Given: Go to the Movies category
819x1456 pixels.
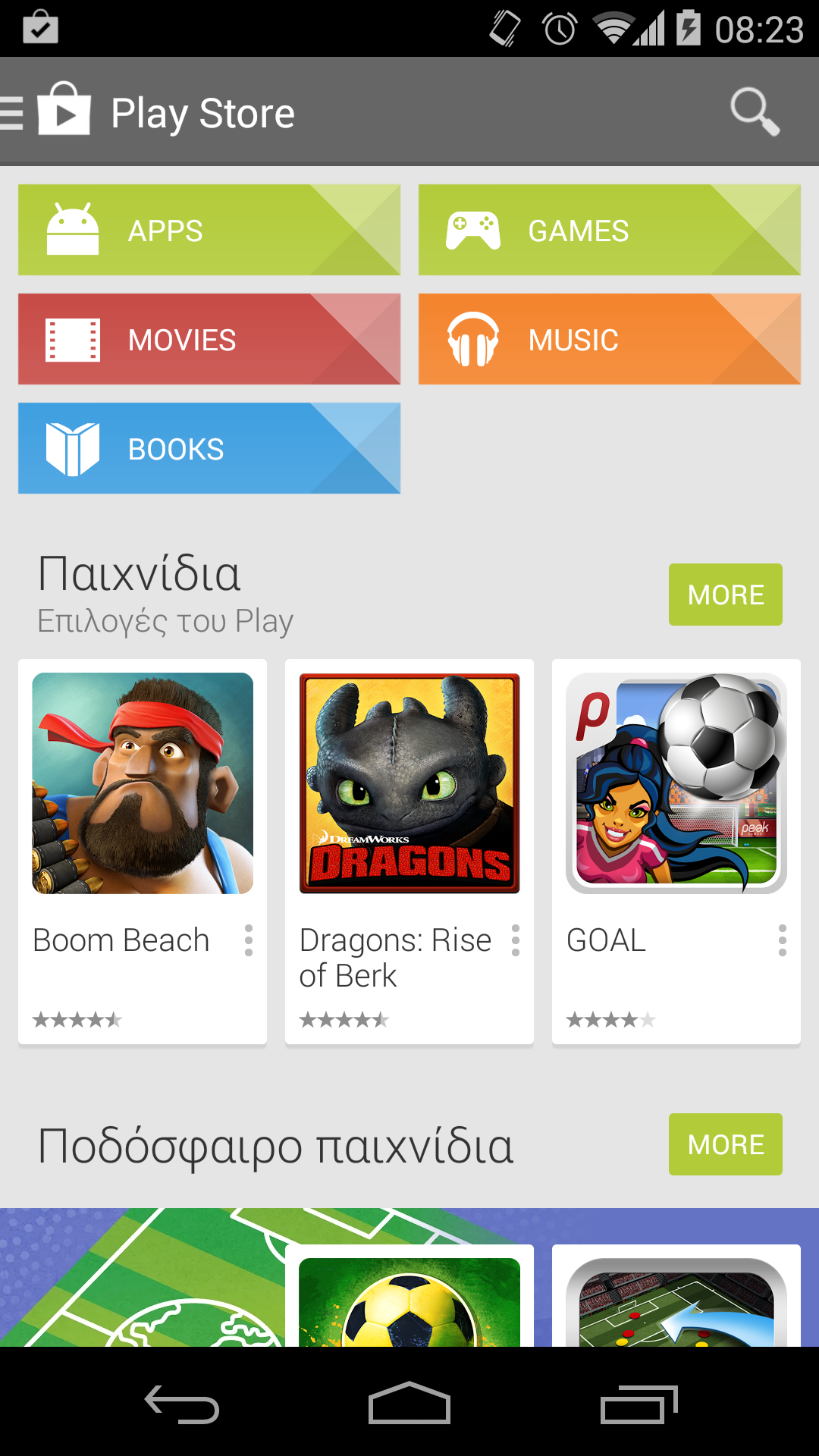Looking at the screenshot, I should 209,339.
